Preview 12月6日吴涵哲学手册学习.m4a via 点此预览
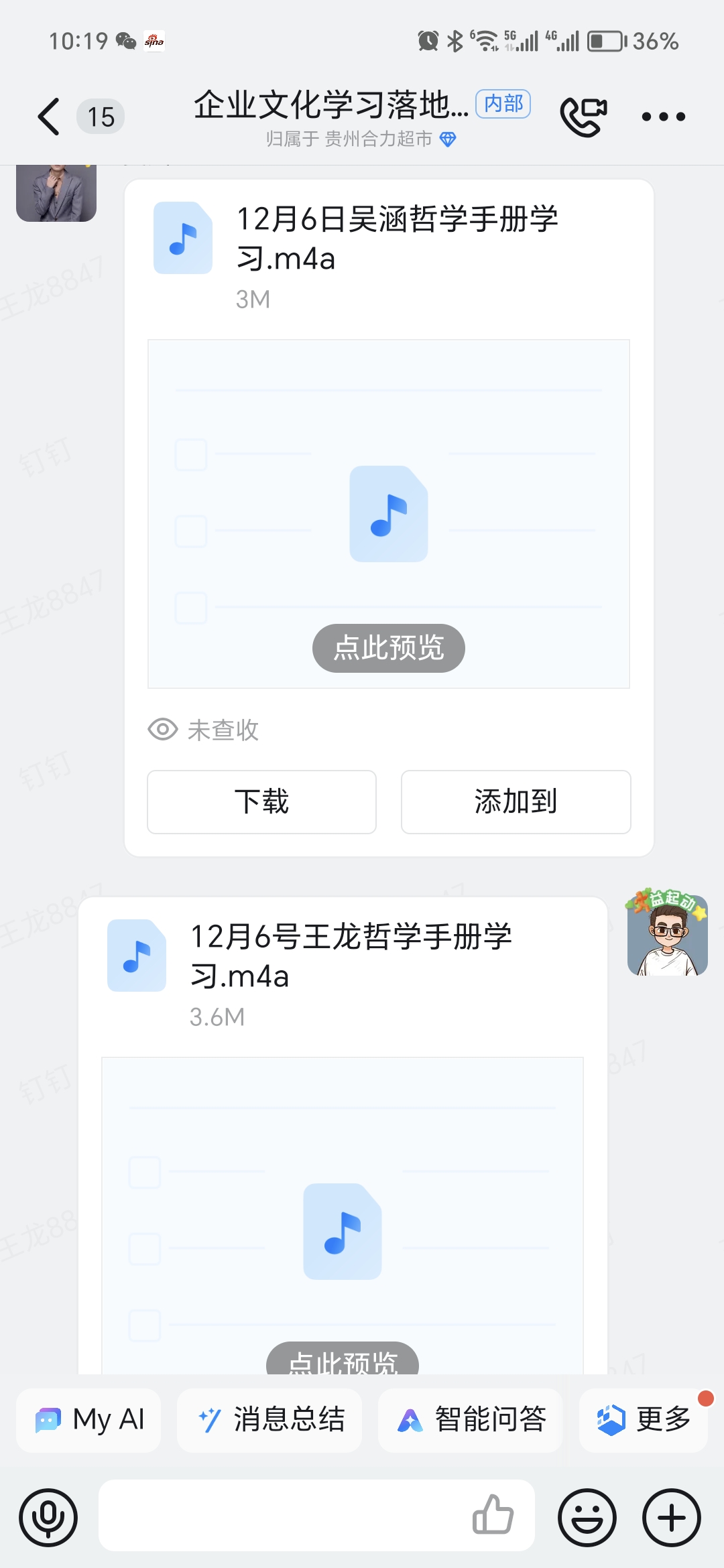Screen dimensions: 724x1568 (x=388, y=648)
